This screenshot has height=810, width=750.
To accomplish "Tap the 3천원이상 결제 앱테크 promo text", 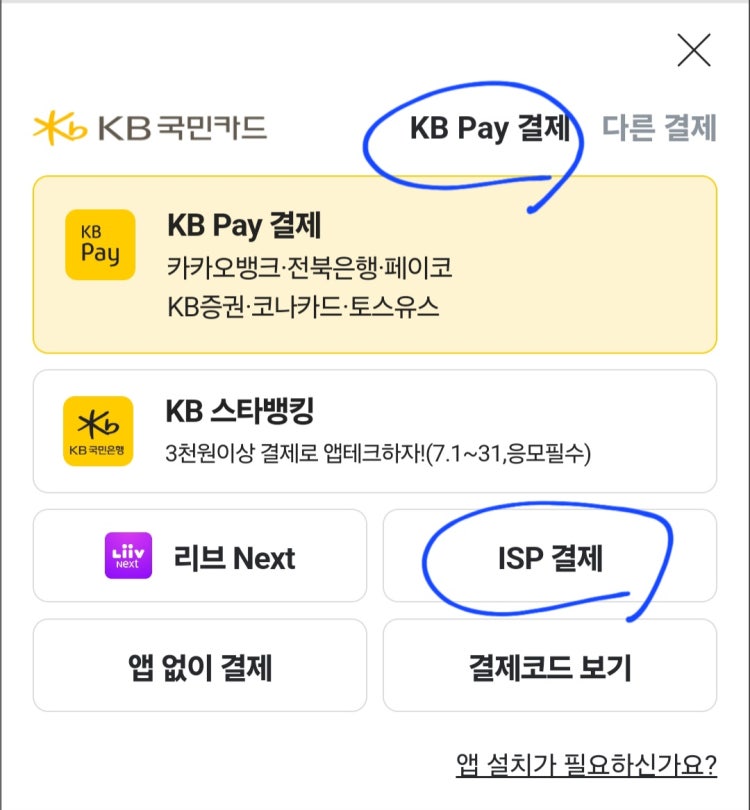I will click(x=380, y=453).
